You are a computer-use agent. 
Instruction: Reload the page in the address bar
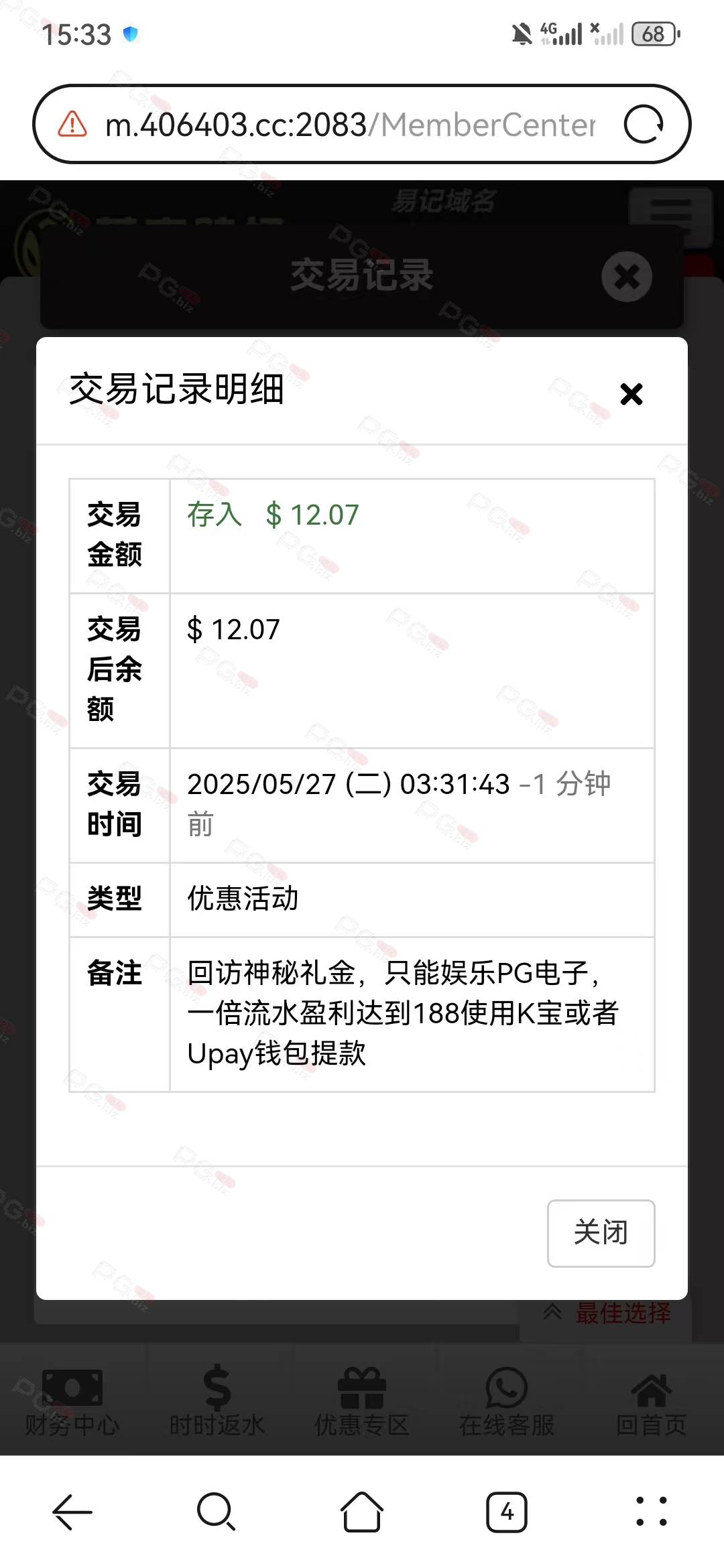tap(644, 125)
